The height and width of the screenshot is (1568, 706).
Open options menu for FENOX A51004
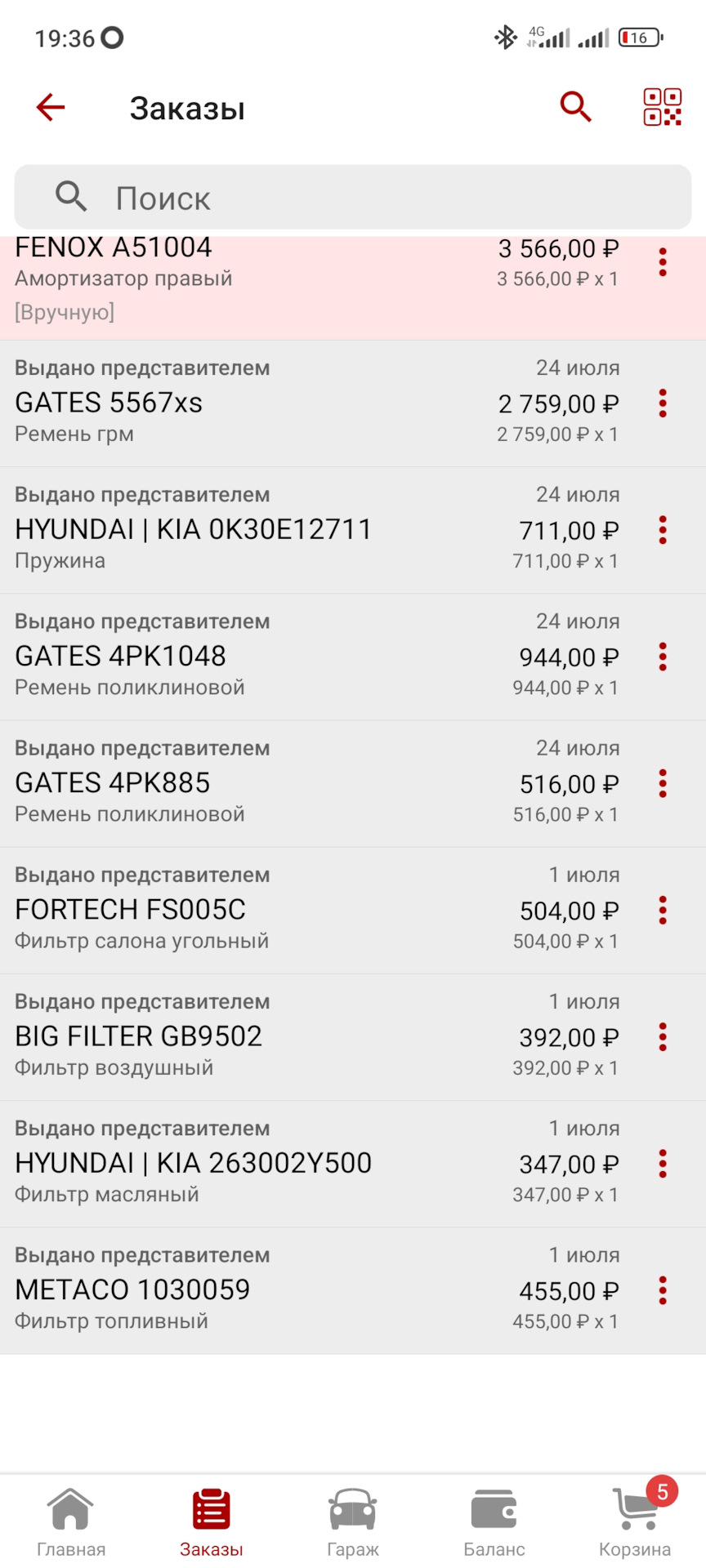point(663,262)
